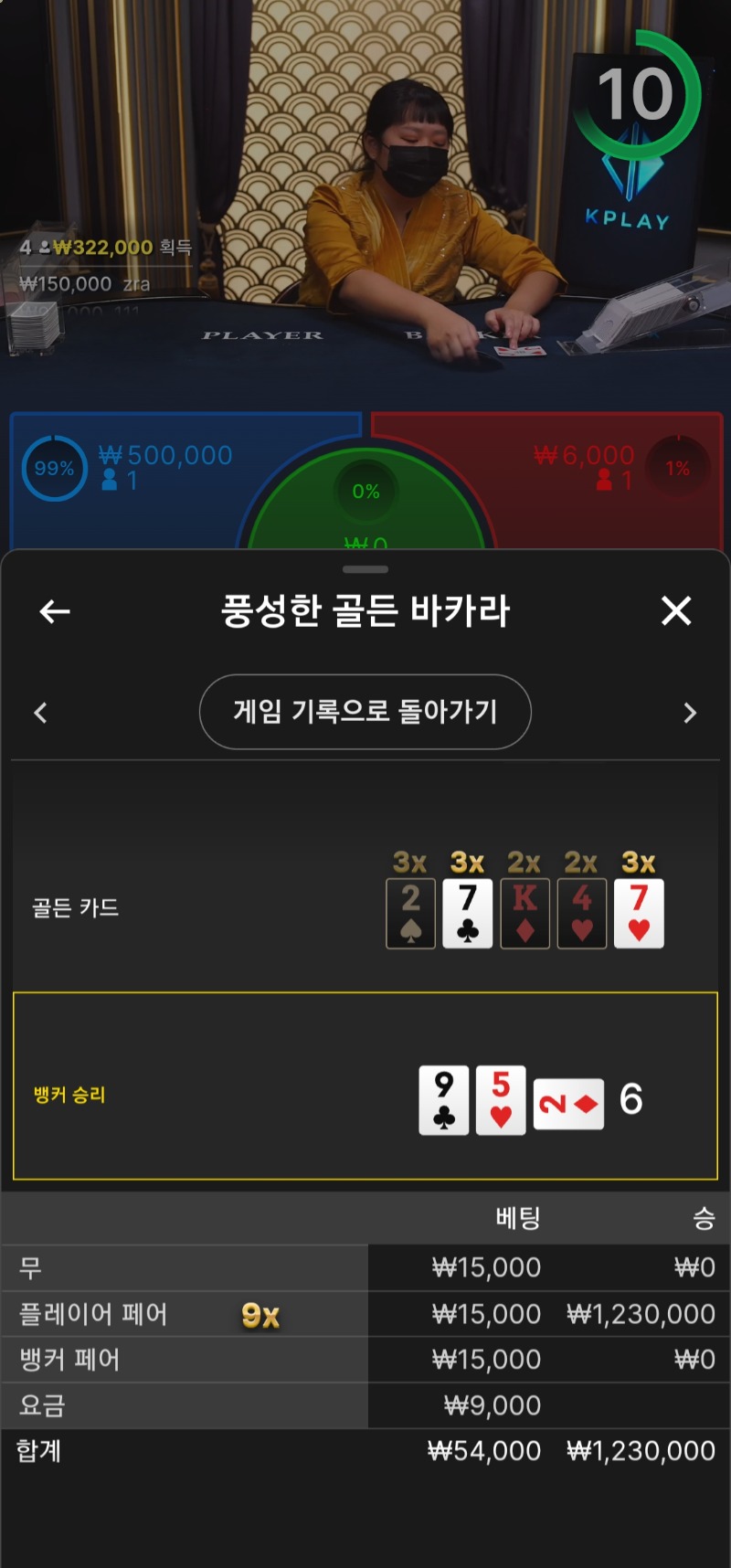Show the previous game round

40,713
